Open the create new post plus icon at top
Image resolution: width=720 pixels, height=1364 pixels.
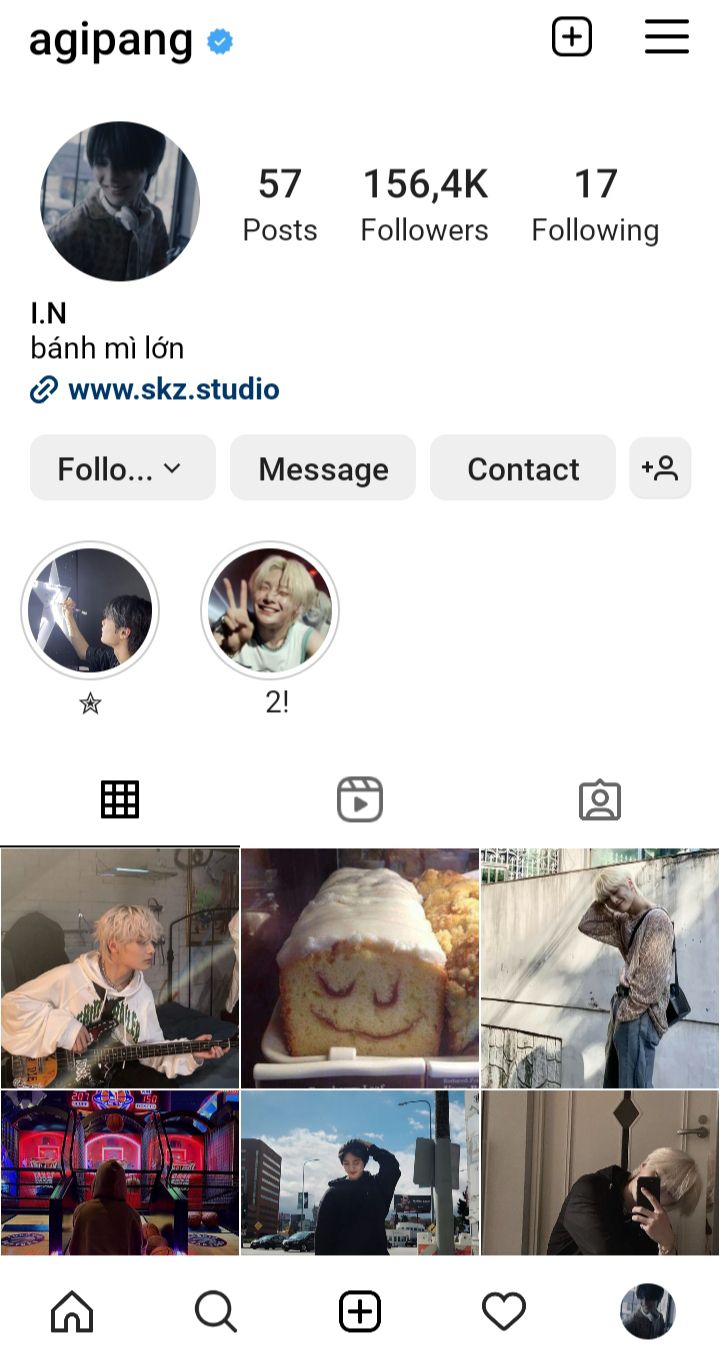pos(572,37)
